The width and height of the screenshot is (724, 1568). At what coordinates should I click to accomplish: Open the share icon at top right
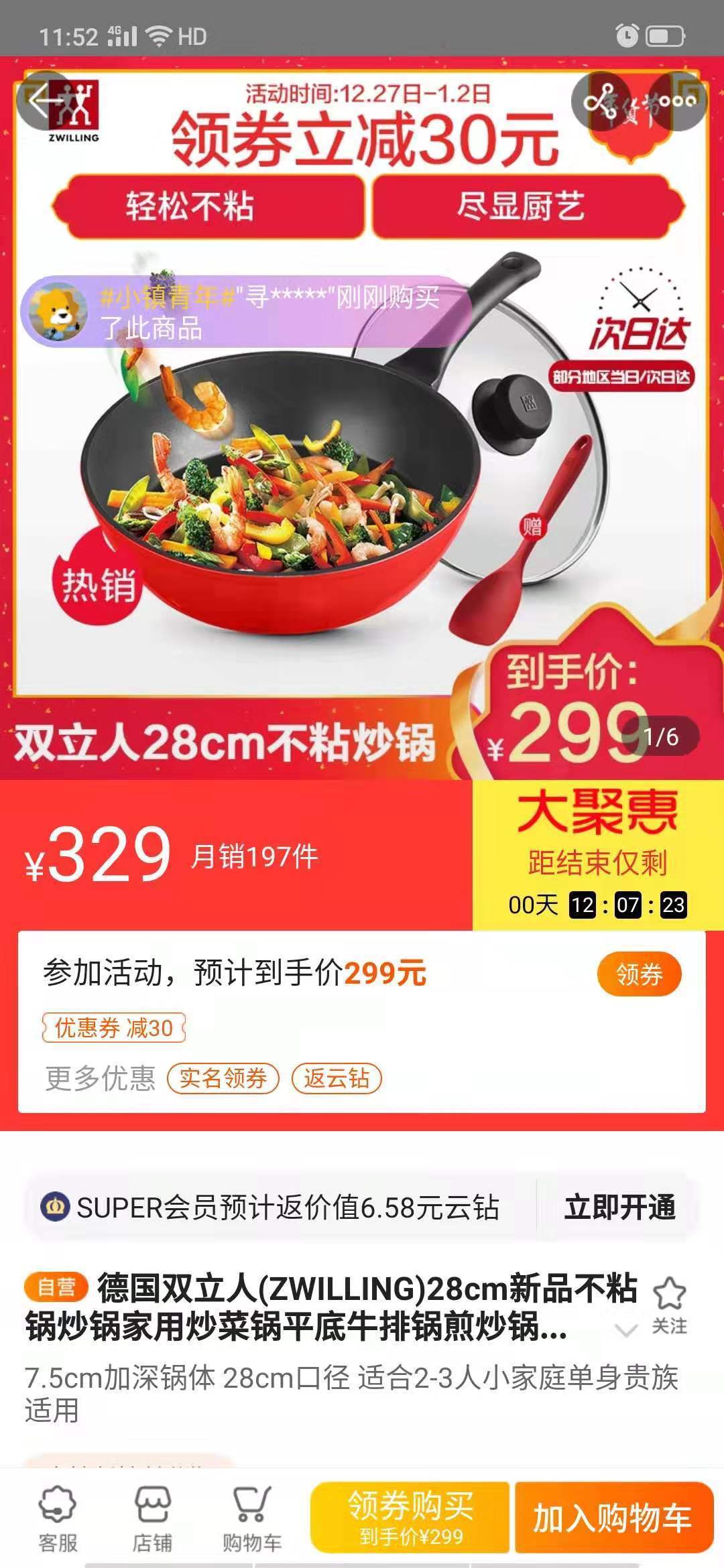coord(602,101)
